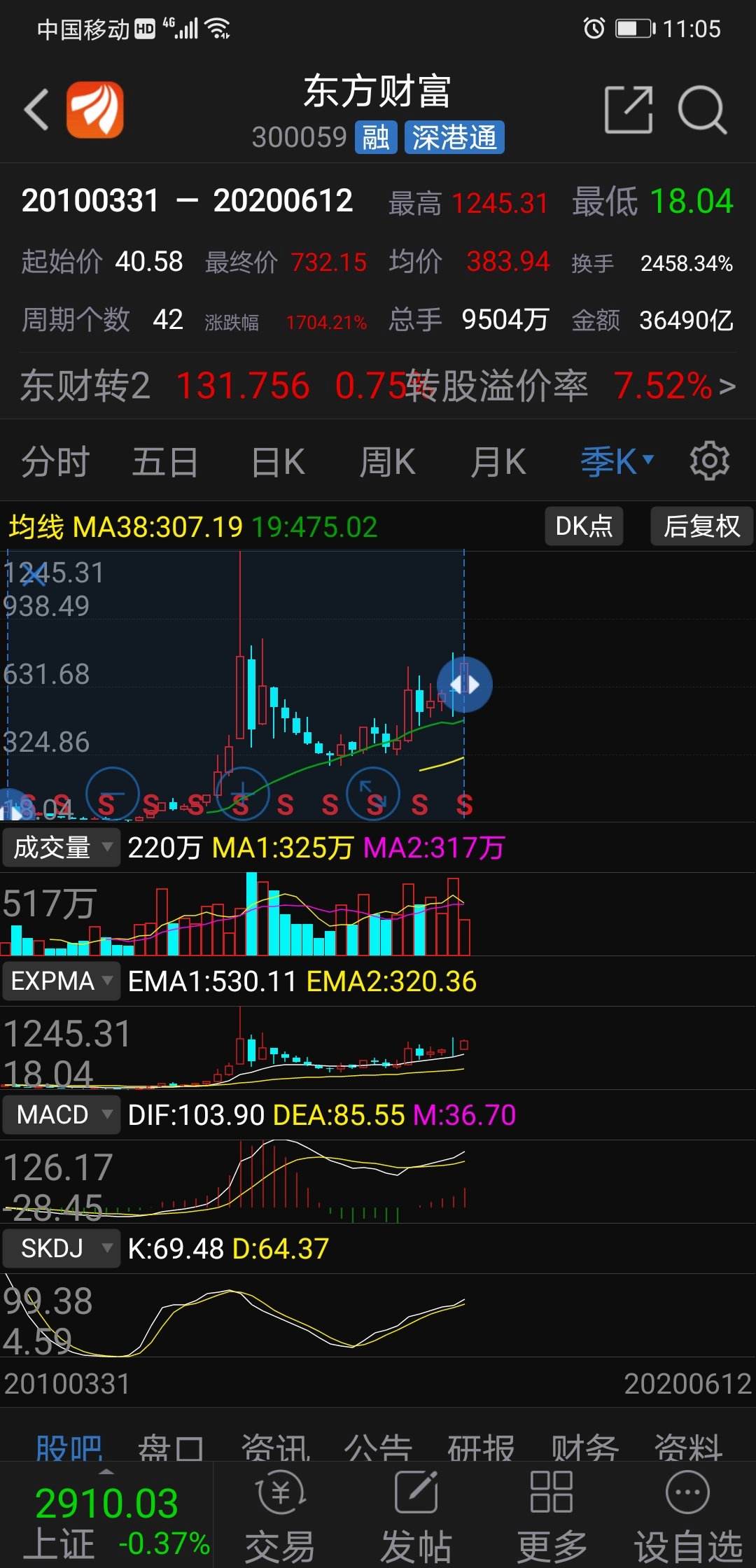Tap the search magnifier icon
Image resolution: width=756 pixels, height=1568 pixels.
pos(701,111)
